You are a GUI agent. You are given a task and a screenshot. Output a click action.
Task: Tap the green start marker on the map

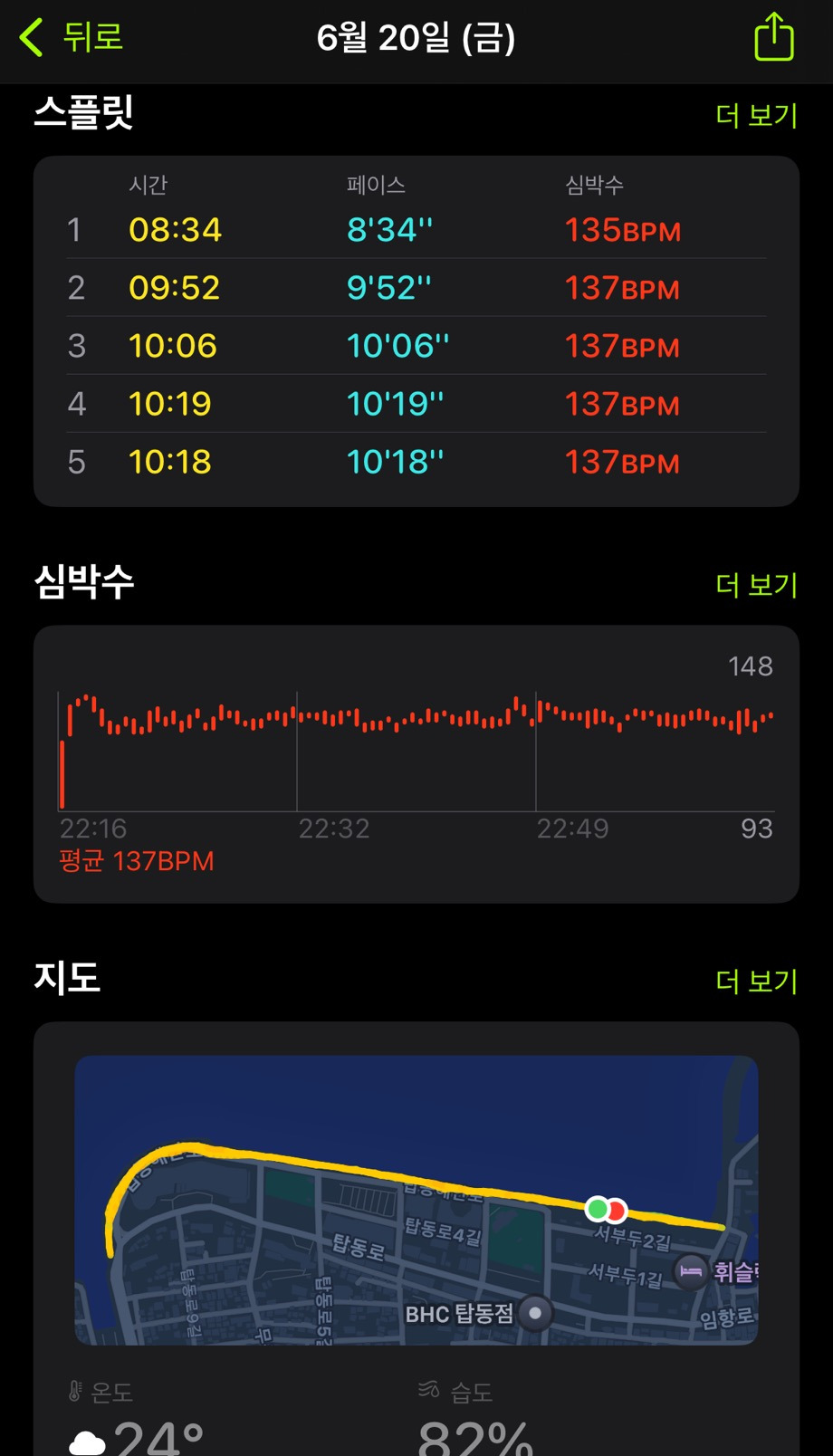coord(599,1207)
